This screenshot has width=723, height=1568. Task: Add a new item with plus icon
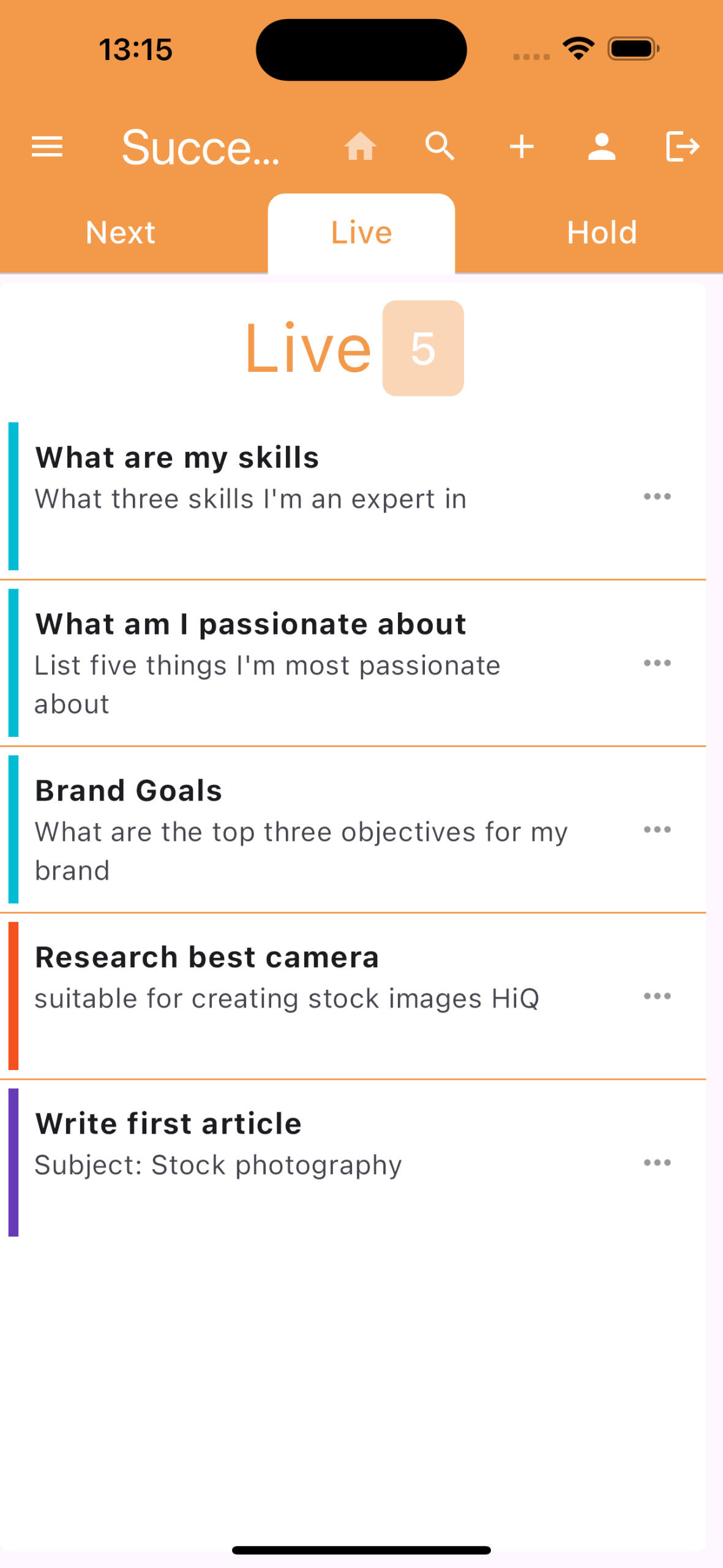point(522,147)
